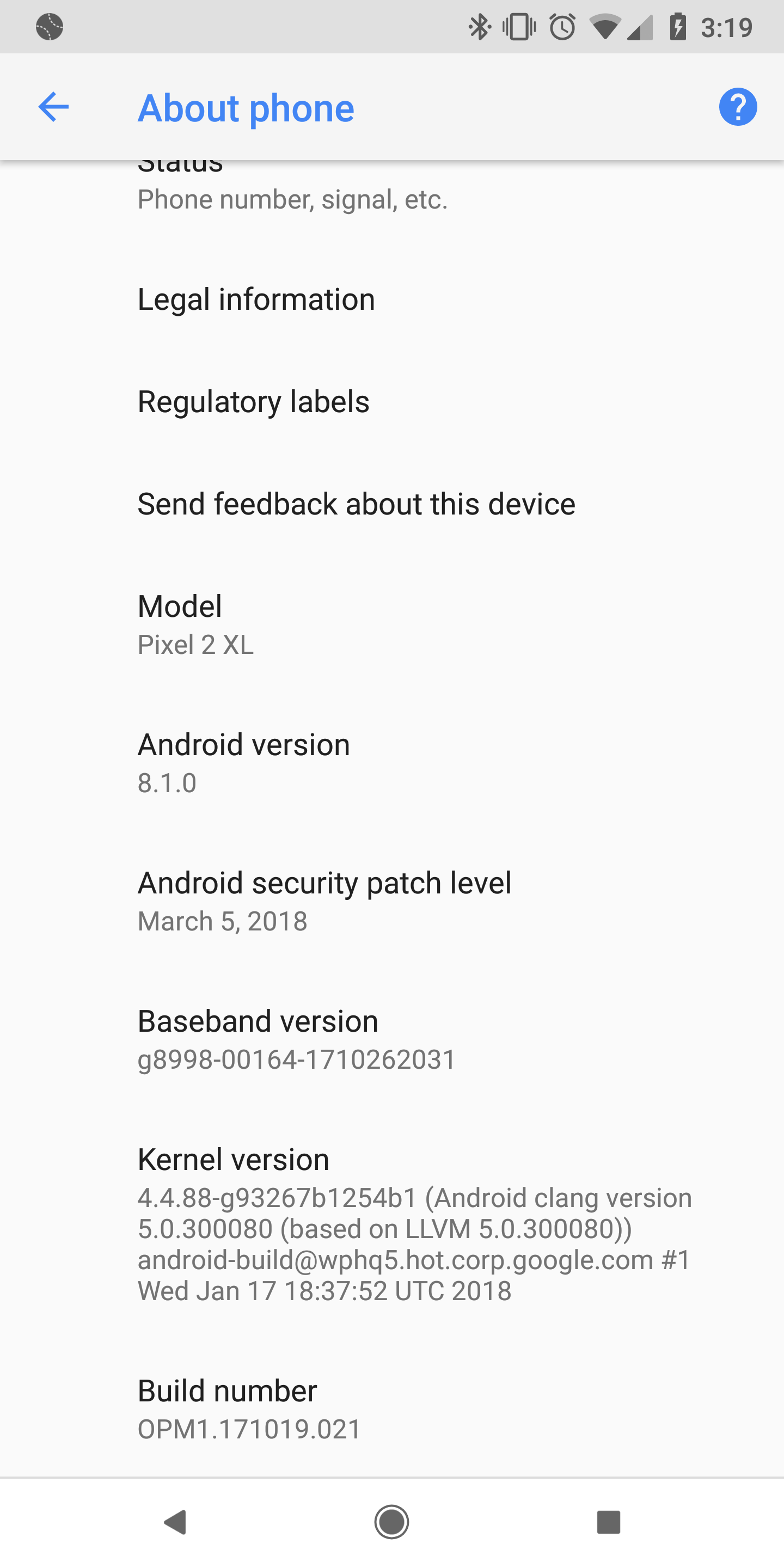Open recent apps from navigation bar
This screenshot has width=784, height=1568.
coord(608,1522)
